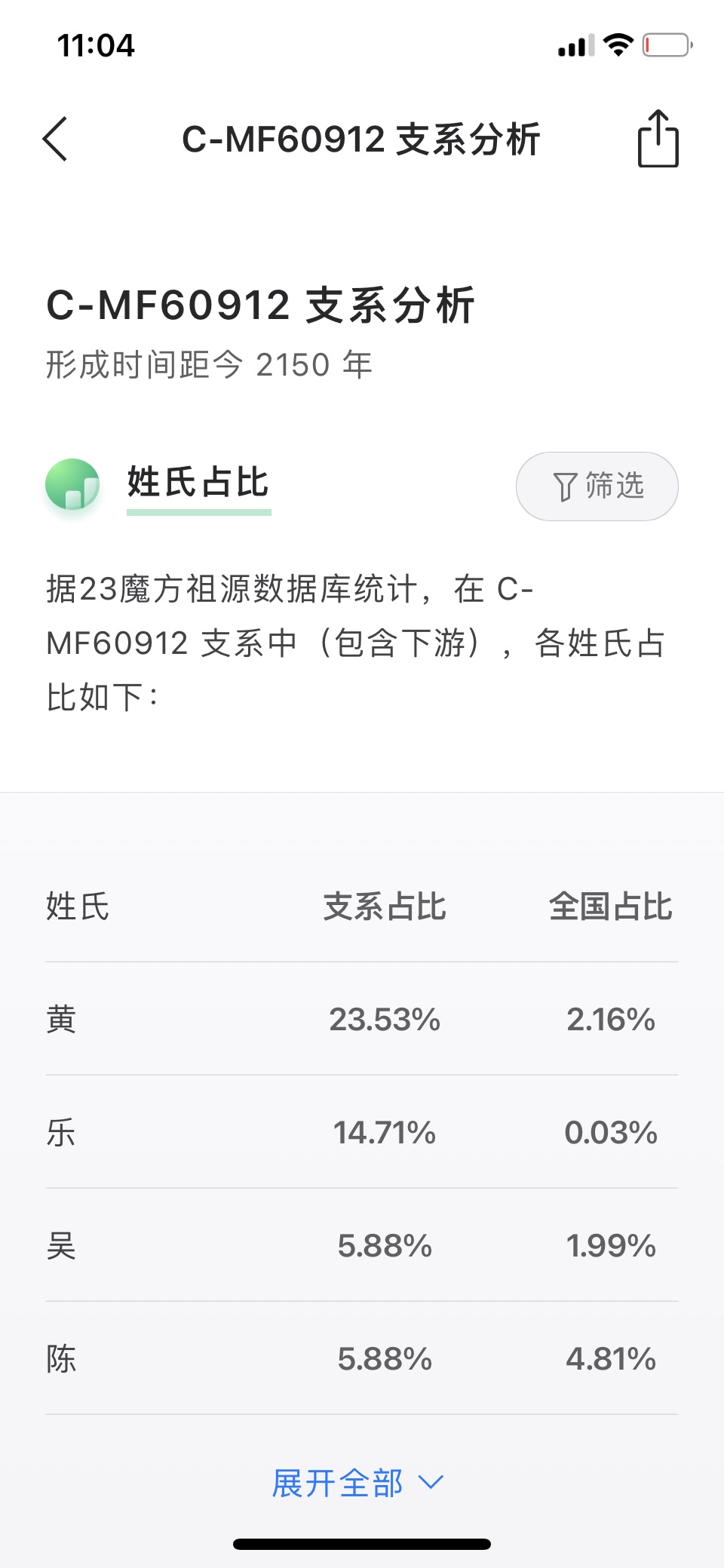The height and width of the screenshot is (1568, 724).
Task: Expand the full surname list with 展开全部
Action: click(x=357, y=1483)
